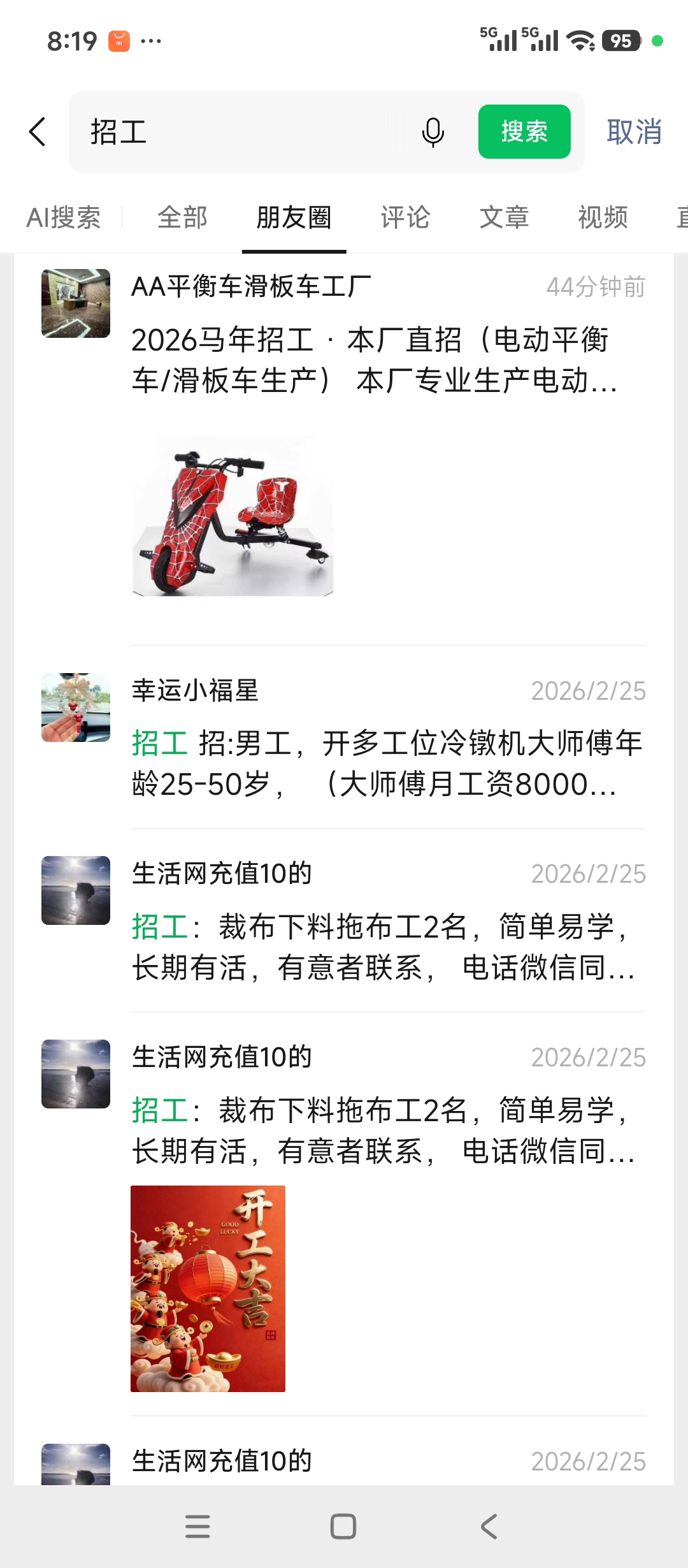Viewport: 688px width, 1568px height.
Task: Open the 文章 tab
Action: click(504, 217)
